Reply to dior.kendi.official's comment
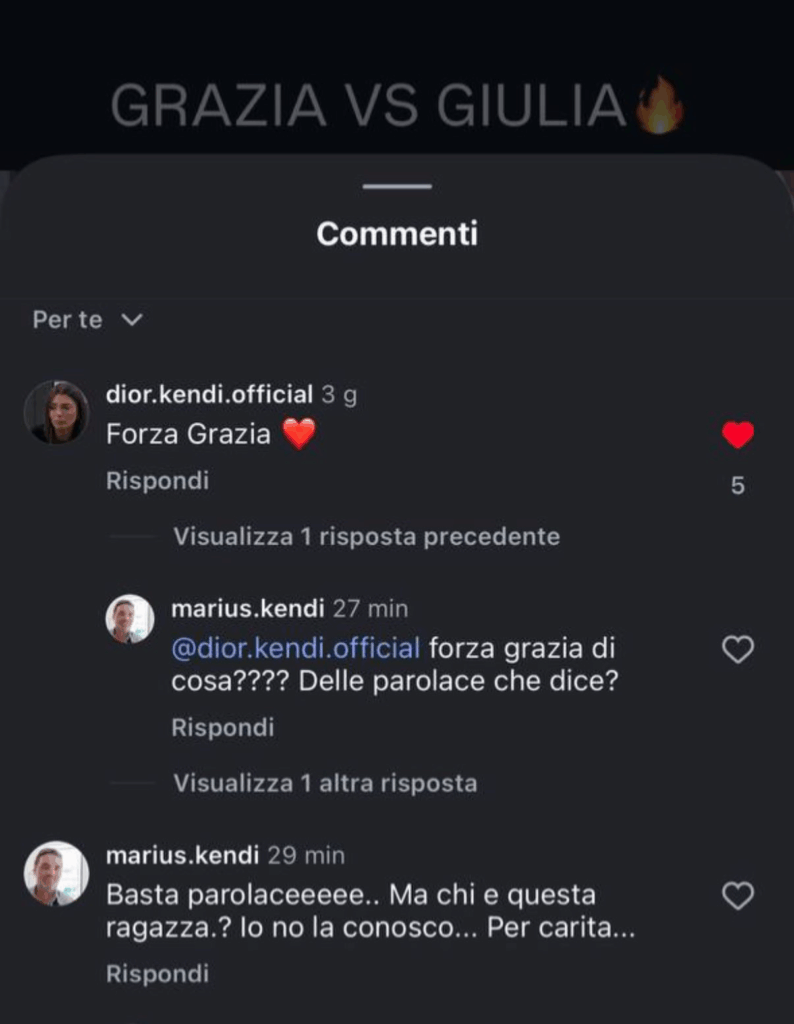This screenshot has width=794, height=1024. point(157,481)
